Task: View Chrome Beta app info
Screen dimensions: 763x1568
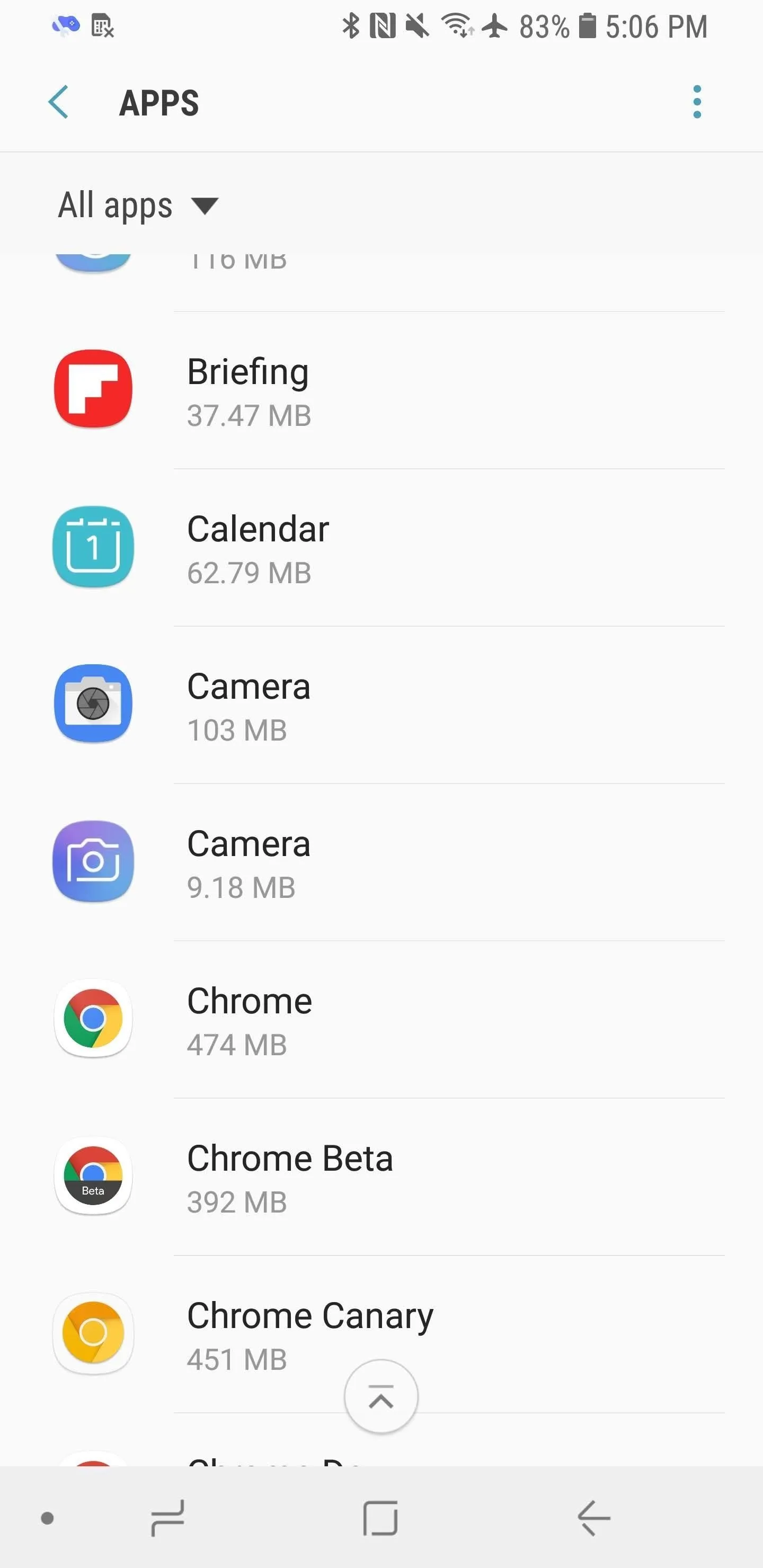Action: pos(381,1176)
